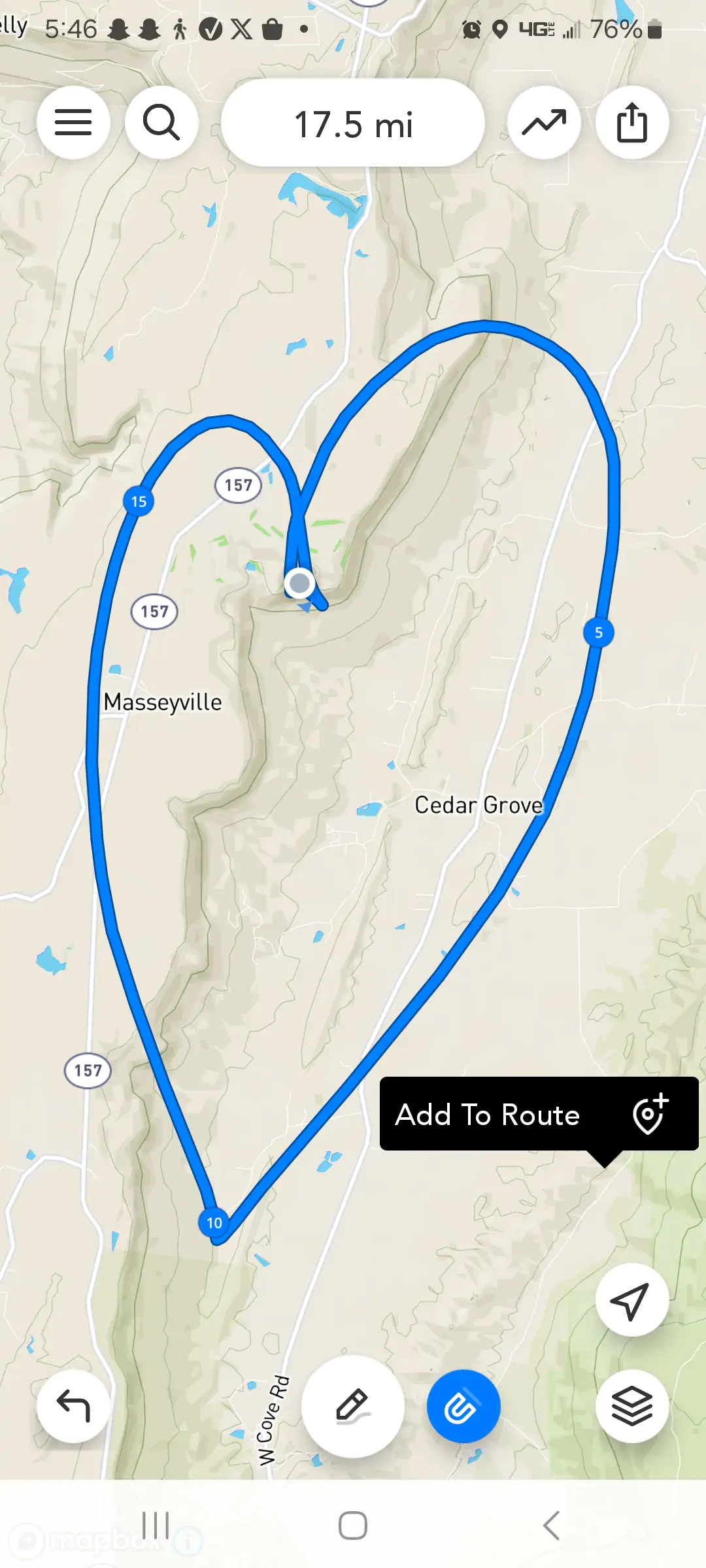Center map on my location
The height and width of the screenshot is (1568, 706).
tap(631, 1300)
